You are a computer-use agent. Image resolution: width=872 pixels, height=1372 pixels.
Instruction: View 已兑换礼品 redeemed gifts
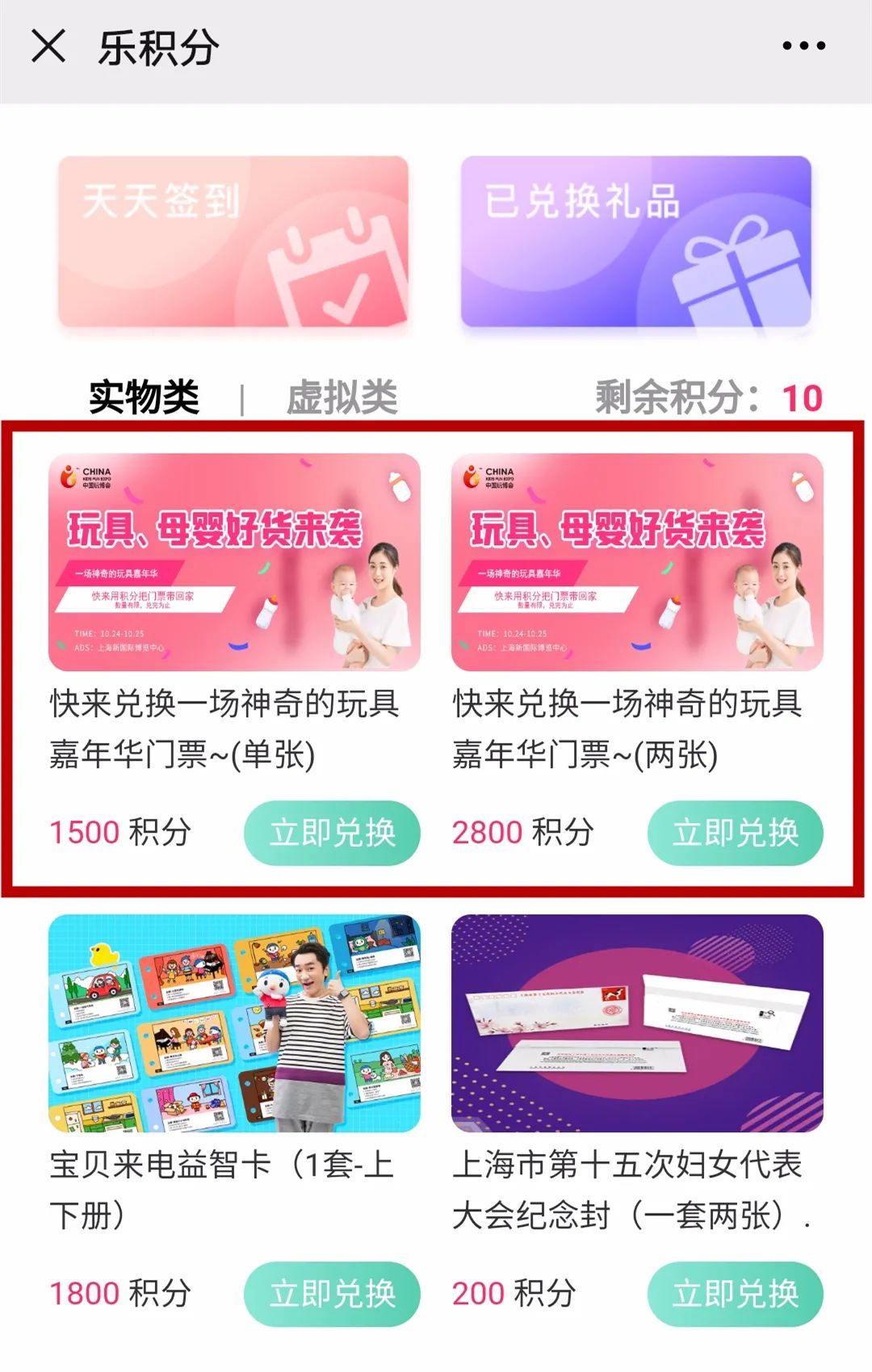[x=635, y=242]
